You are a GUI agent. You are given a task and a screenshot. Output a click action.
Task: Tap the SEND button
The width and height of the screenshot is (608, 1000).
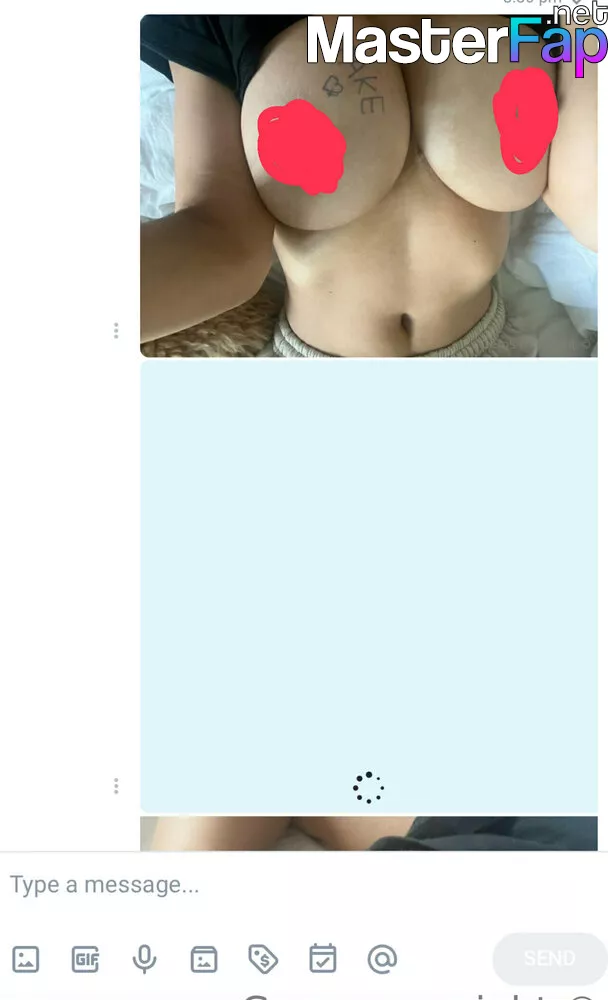click(x=549, y=958)
